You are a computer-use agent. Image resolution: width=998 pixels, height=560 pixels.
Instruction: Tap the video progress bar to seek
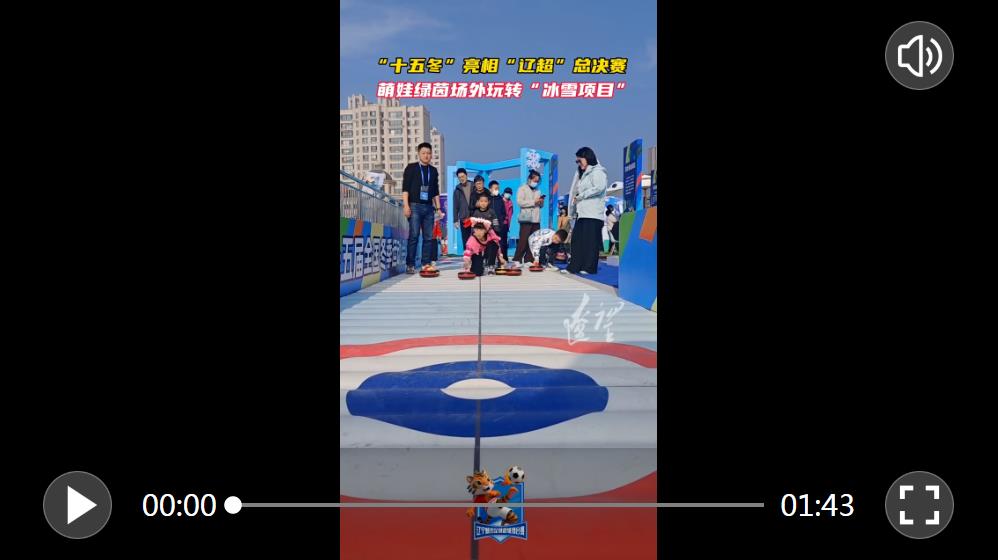[500, 505]
